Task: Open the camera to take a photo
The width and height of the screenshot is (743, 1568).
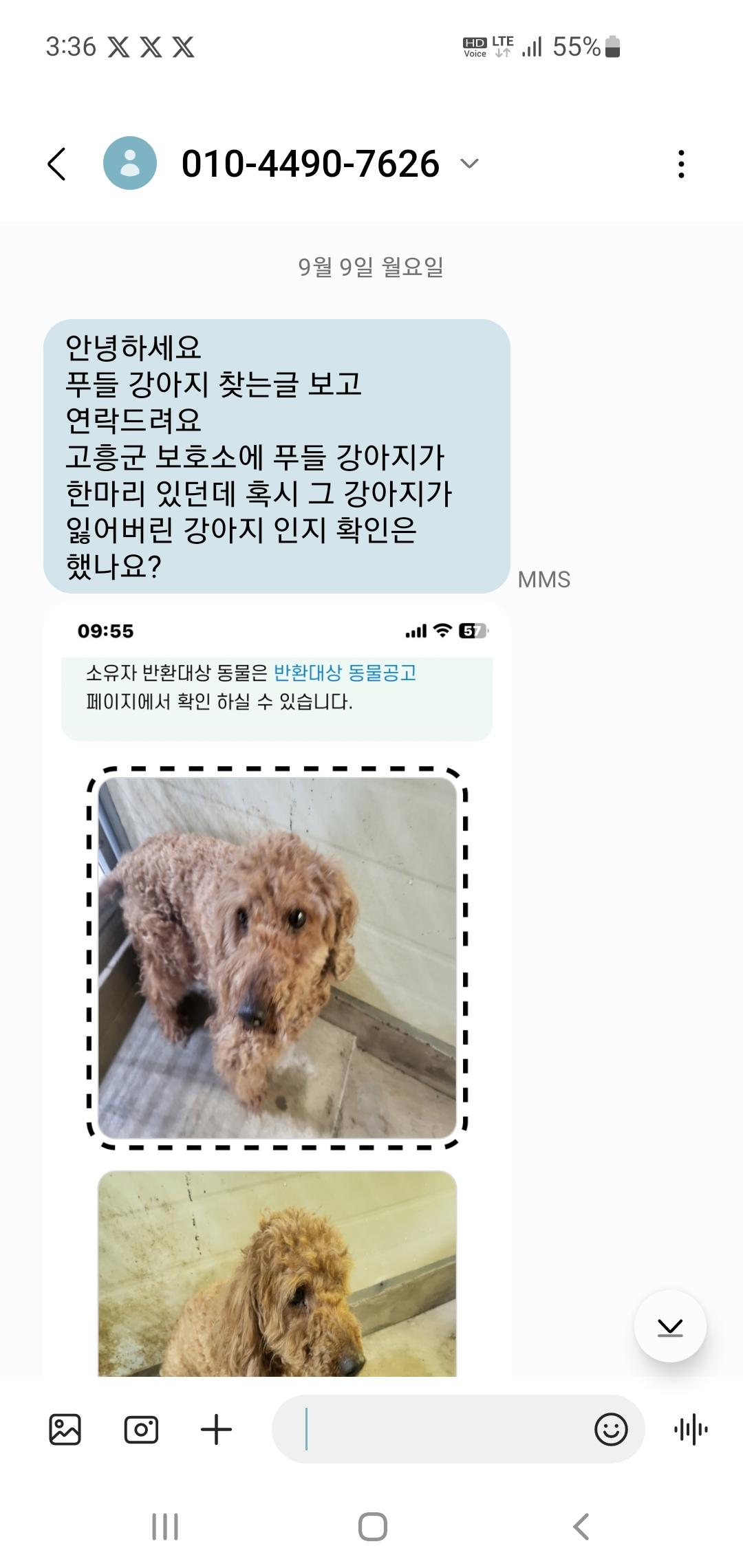Action: (141, 1430)
